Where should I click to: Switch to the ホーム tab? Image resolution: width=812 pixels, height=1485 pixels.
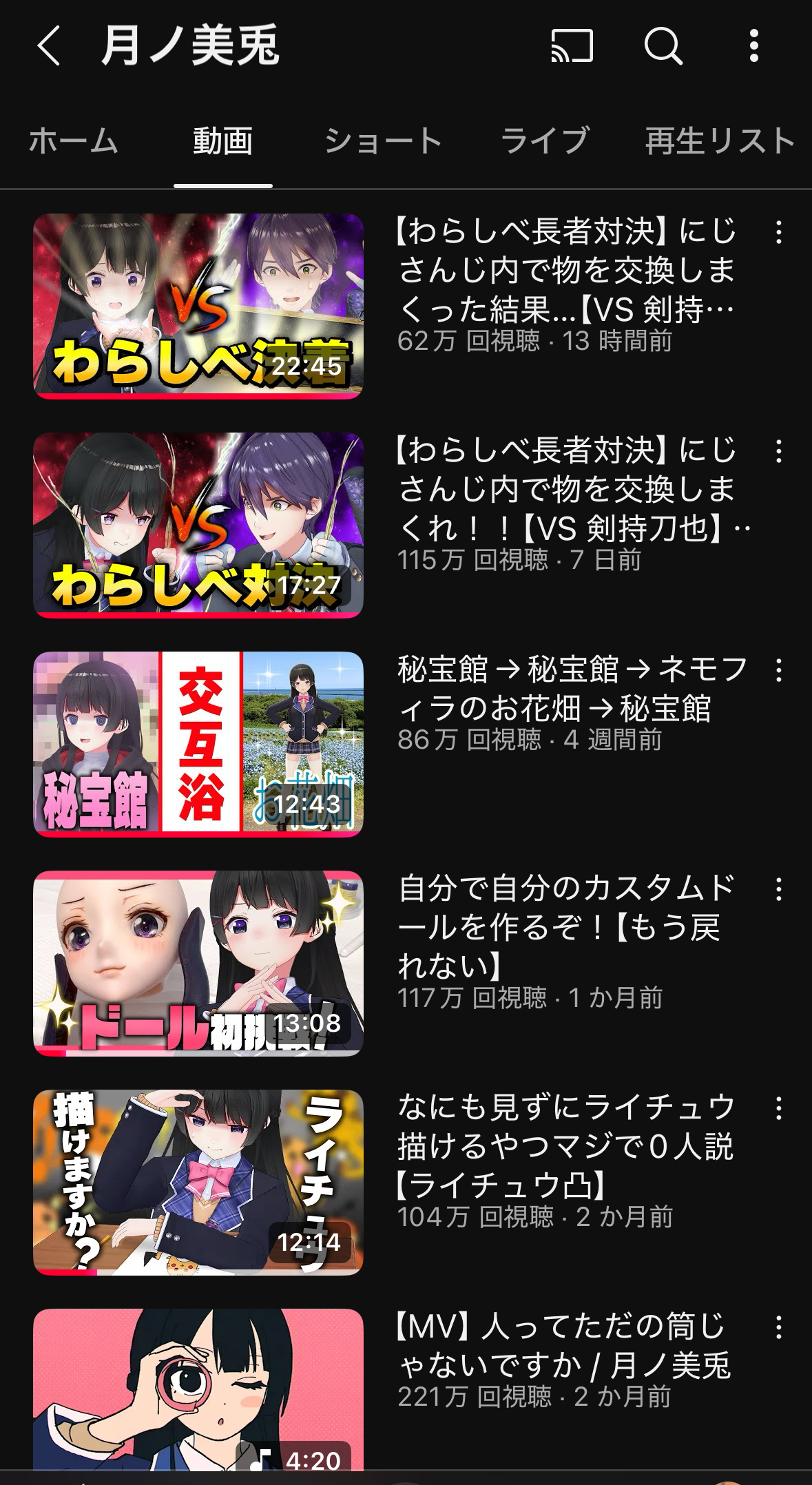pos(74,141)
